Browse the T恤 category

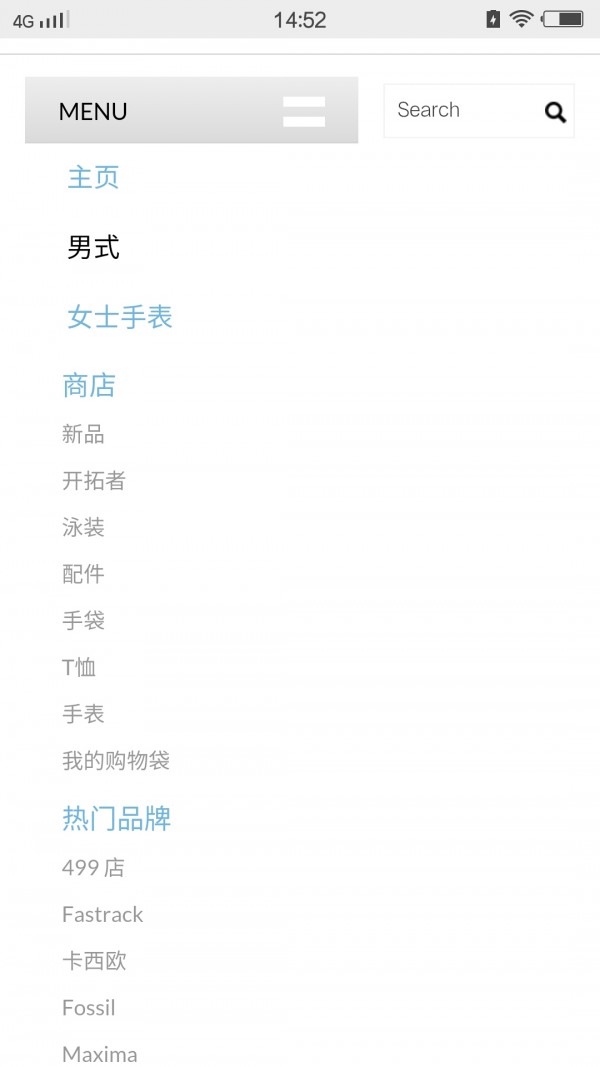79,667
